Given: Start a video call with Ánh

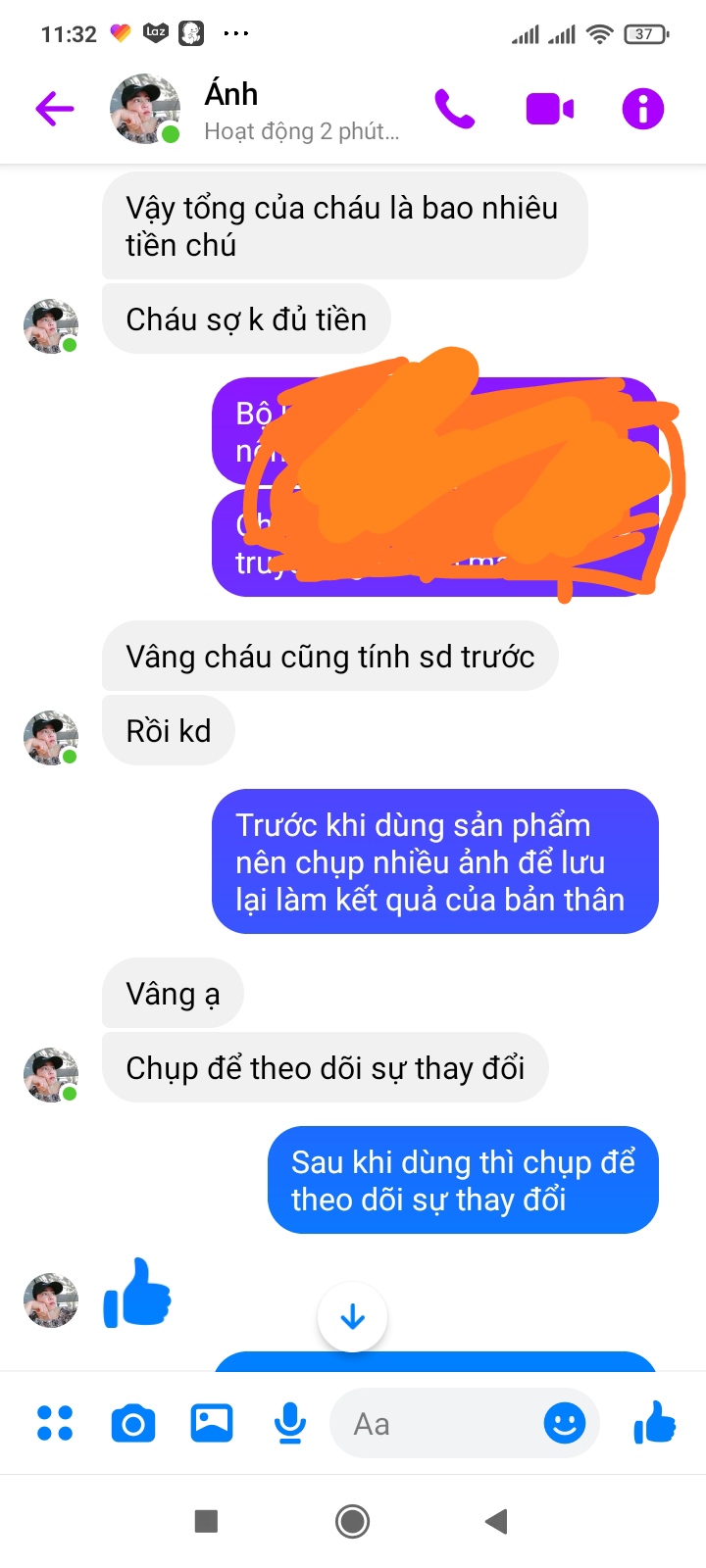Looking at the screenshot, I should [549, 109].
